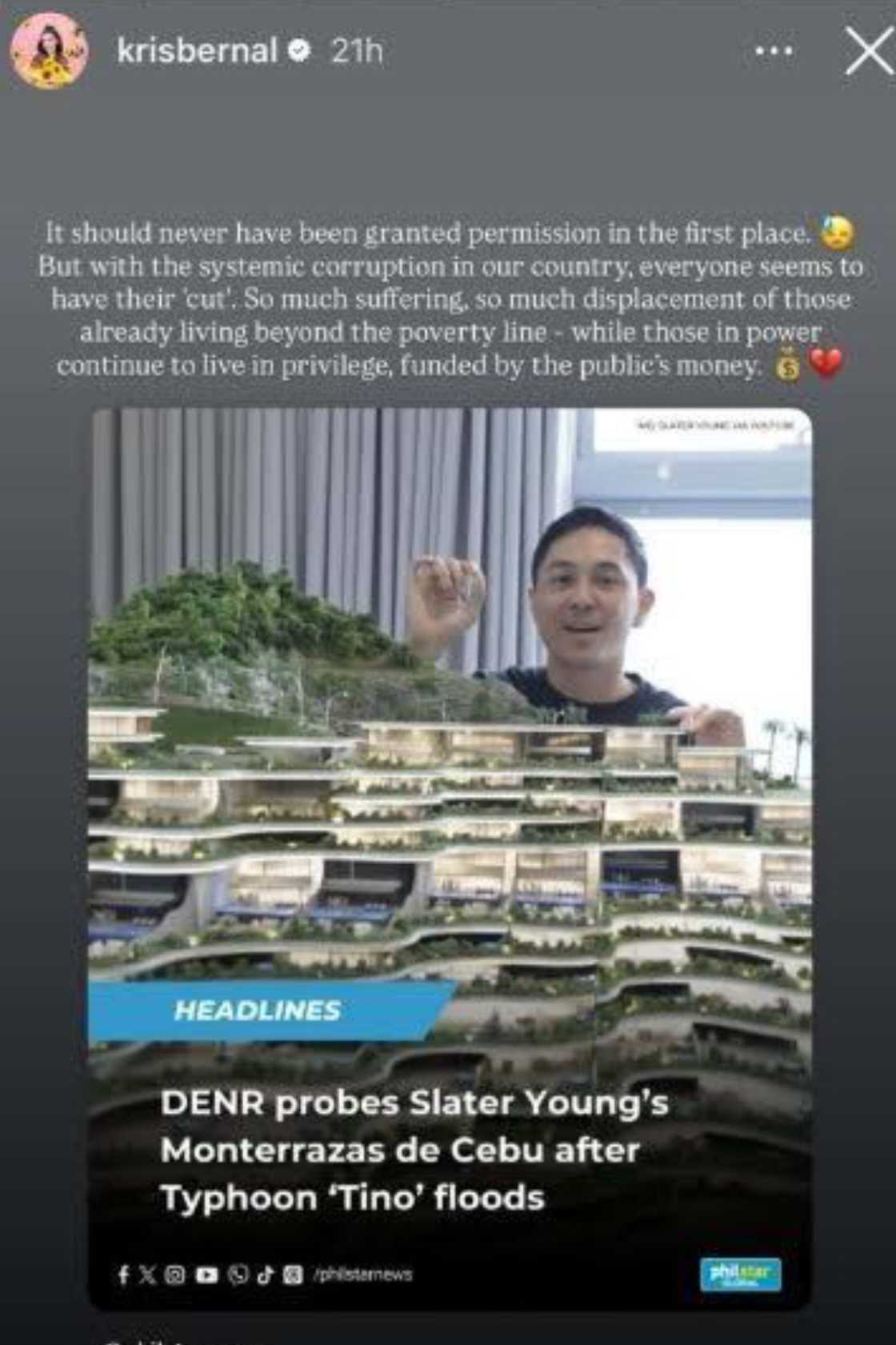This screenshot has height=1345, width=896.
Task: Open the reshared philstar headlines post
Action: coord(450,856)
